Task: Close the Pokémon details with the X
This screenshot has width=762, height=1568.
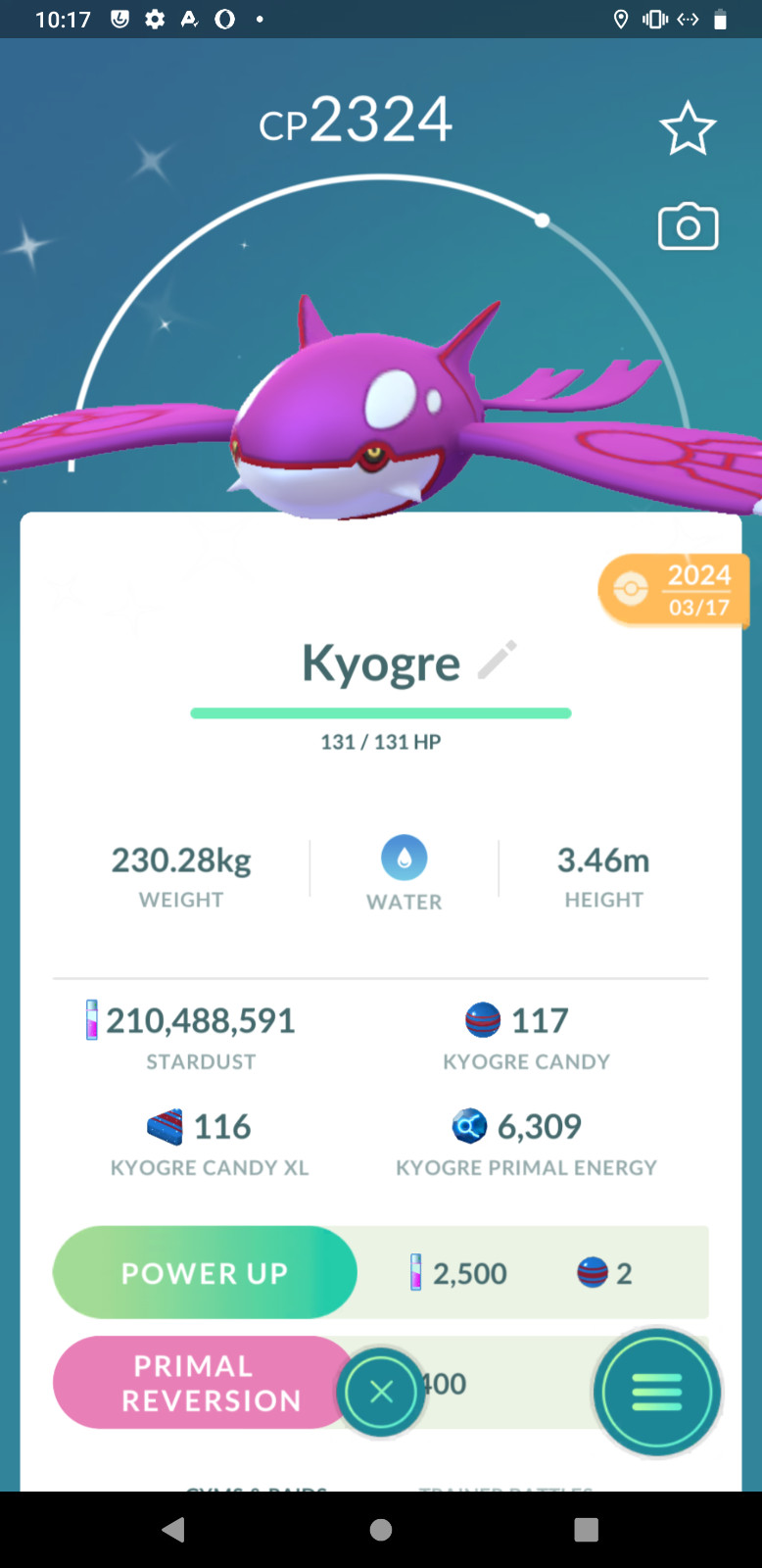Action: click(x=382, y=1392)
